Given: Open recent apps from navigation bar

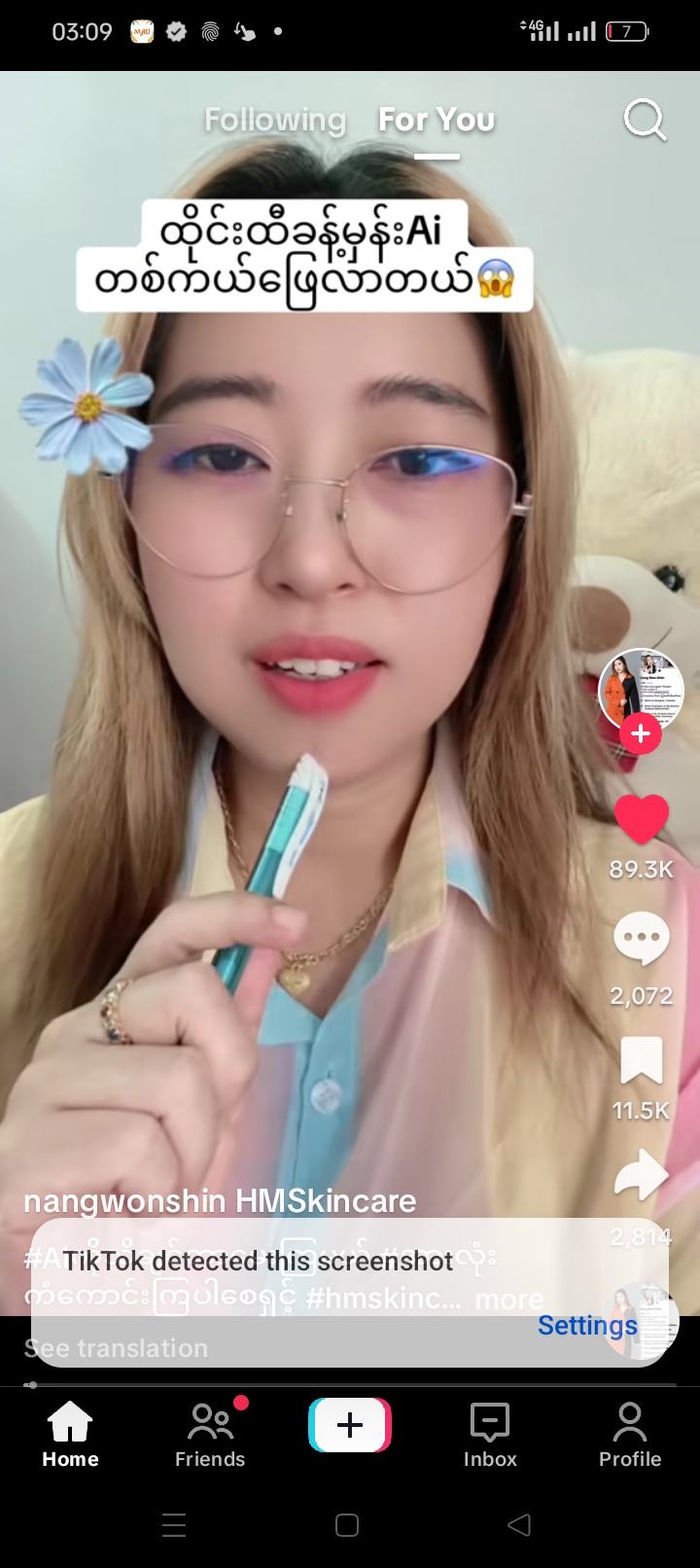Looking at the screenshot, I should pyautogui.click(x=174, y=1524).
